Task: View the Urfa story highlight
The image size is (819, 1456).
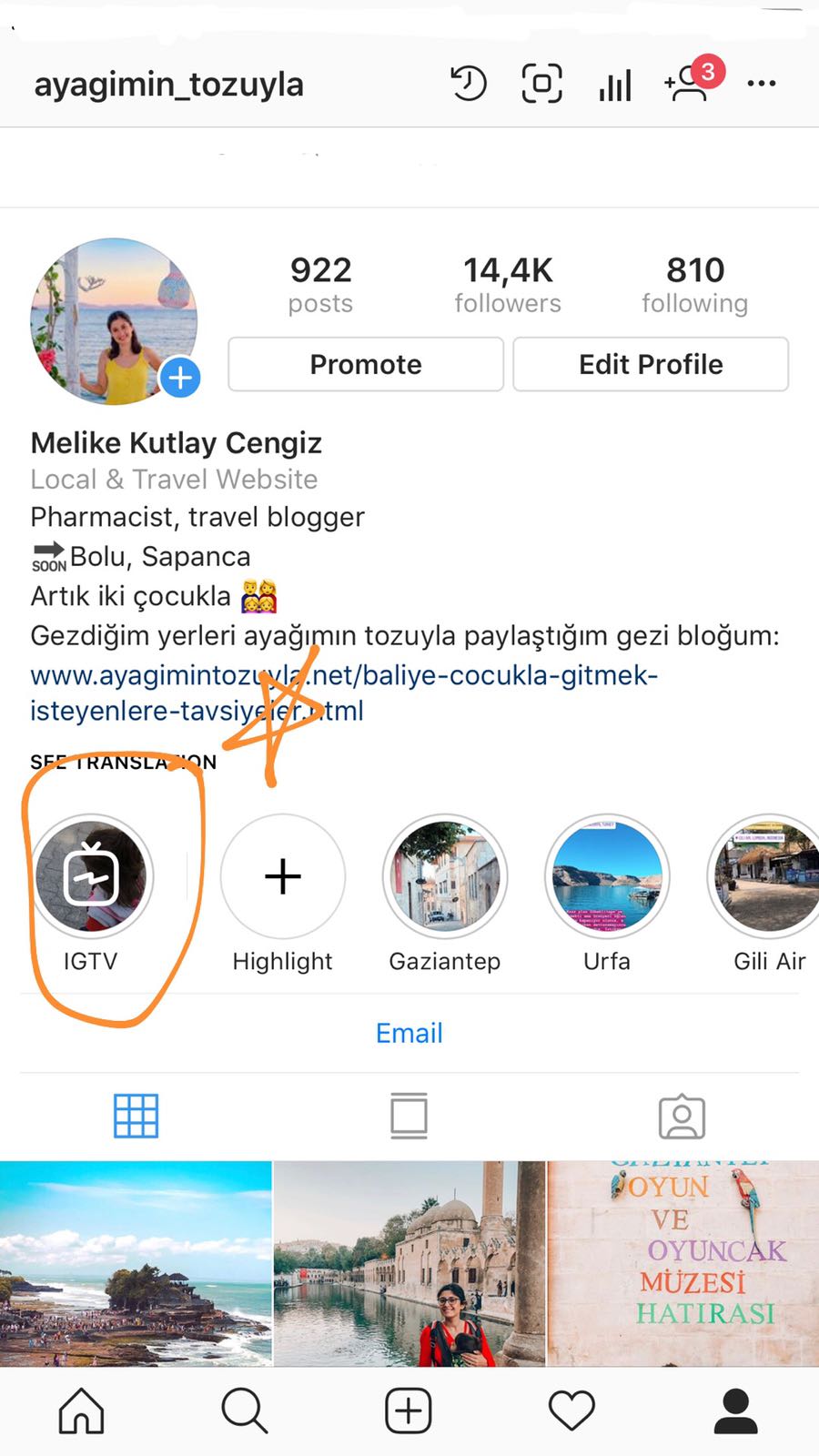Action: (x=607, y=877)
